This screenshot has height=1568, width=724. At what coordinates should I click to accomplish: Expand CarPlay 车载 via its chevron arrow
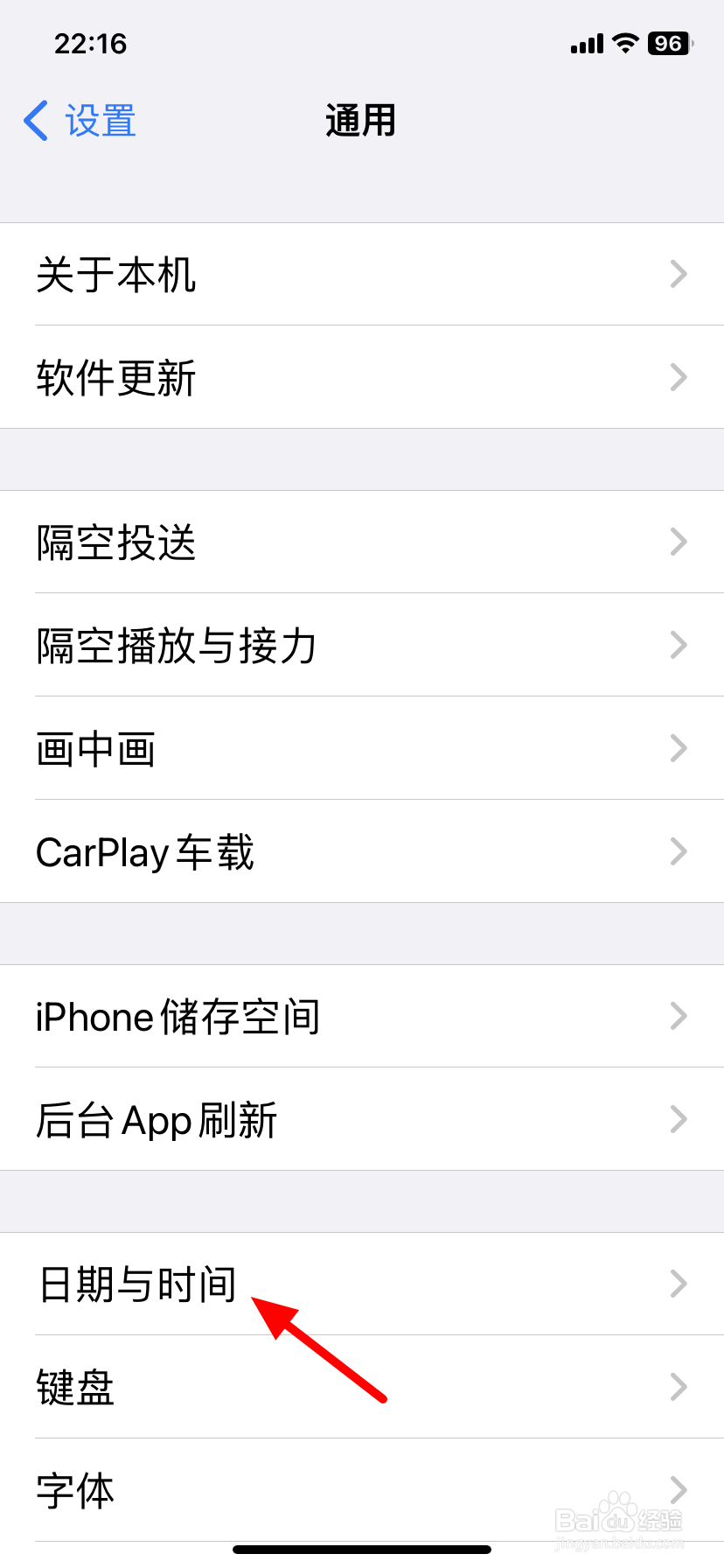click(x=679, y=851)
